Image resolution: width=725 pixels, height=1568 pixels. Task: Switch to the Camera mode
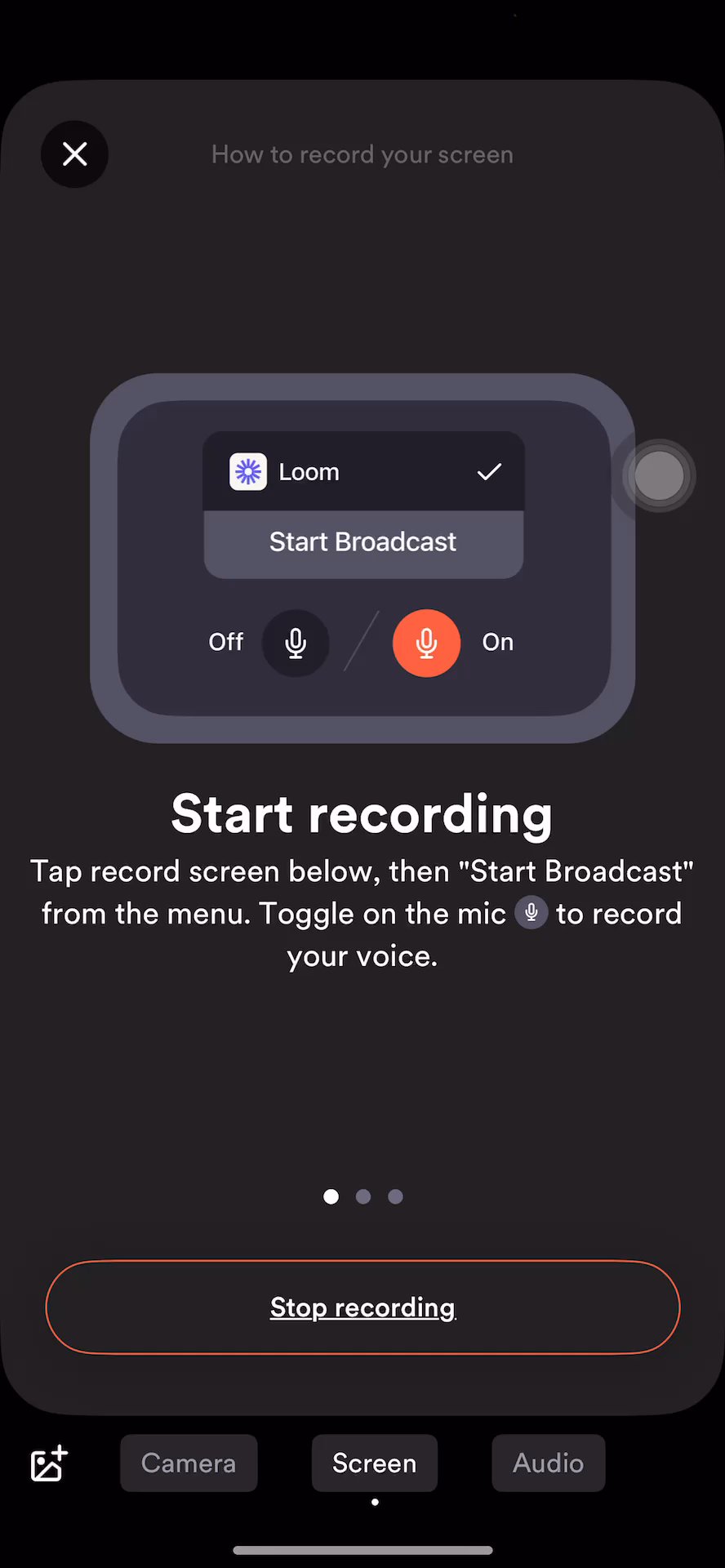tap(189, 1463)
